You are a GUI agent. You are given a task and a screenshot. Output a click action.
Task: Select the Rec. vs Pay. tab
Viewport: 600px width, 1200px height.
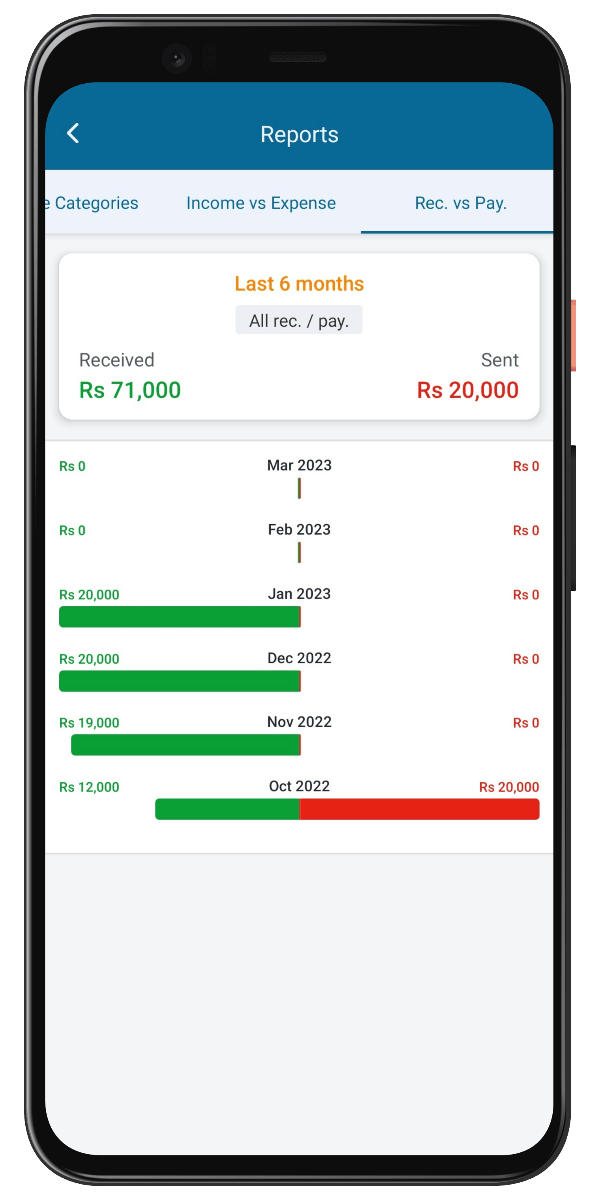click(x=460, y=203)
